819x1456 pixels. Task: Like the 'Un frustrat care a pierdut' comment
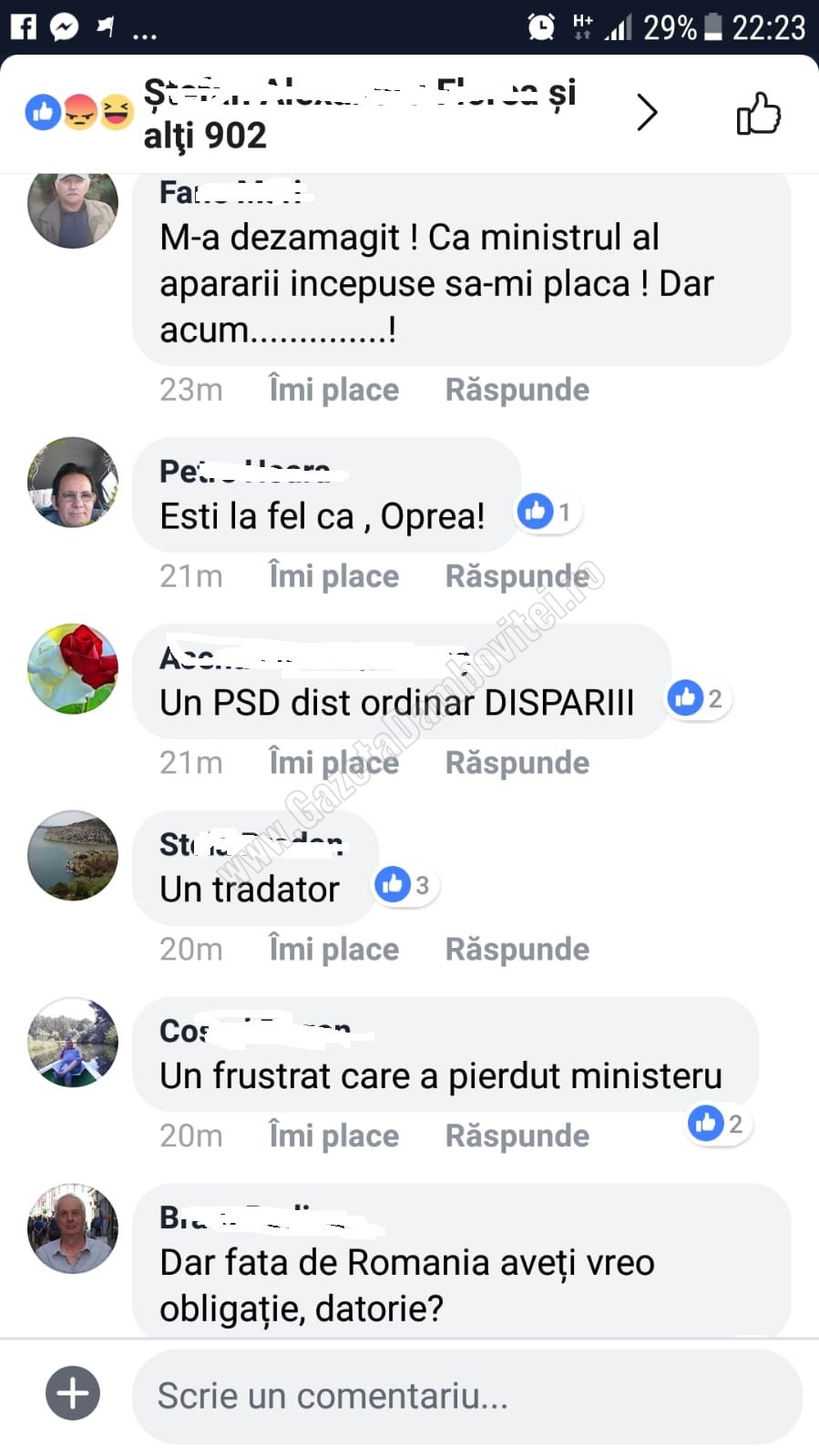(333, 1136)
